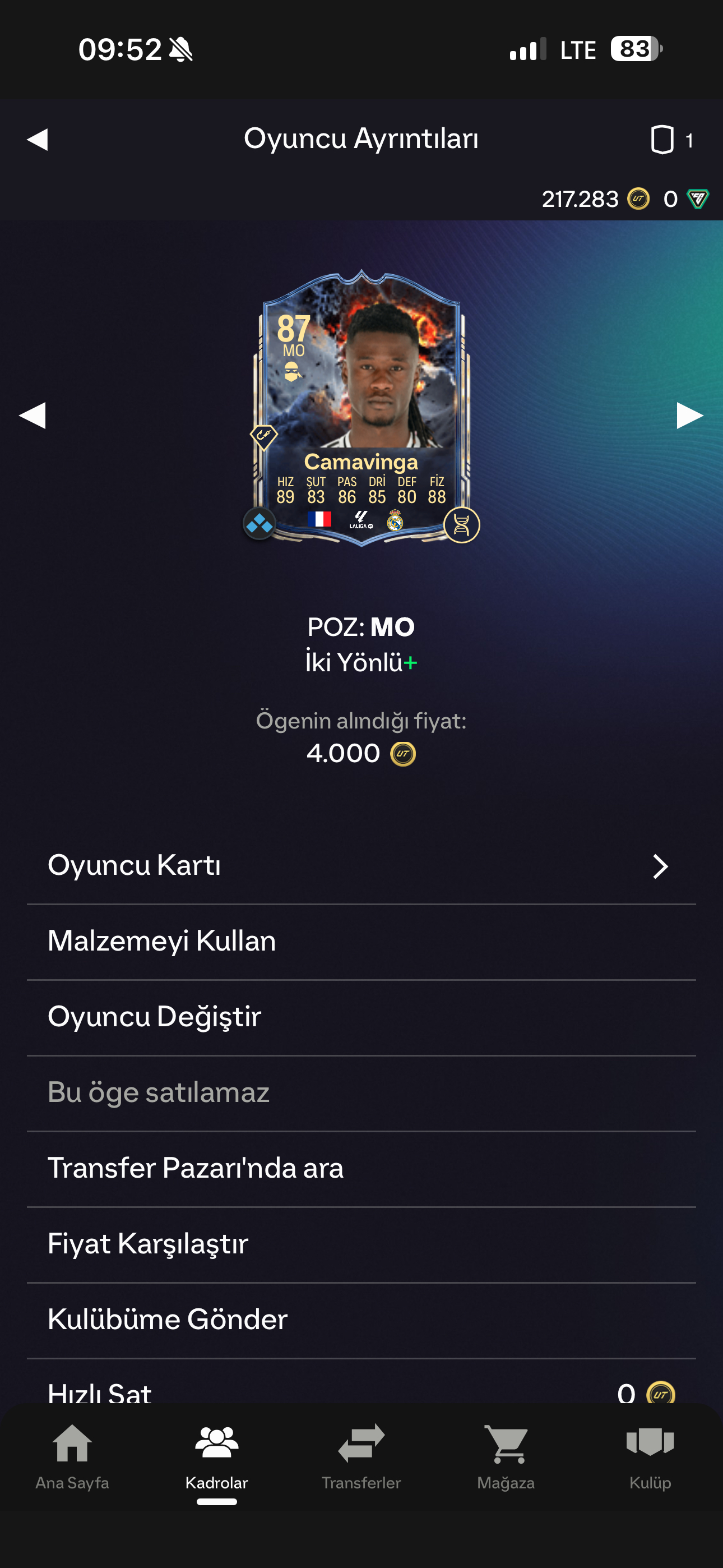Select Malzemeyi Kullan
This screenshot has height=1568, width=723.
361,941
